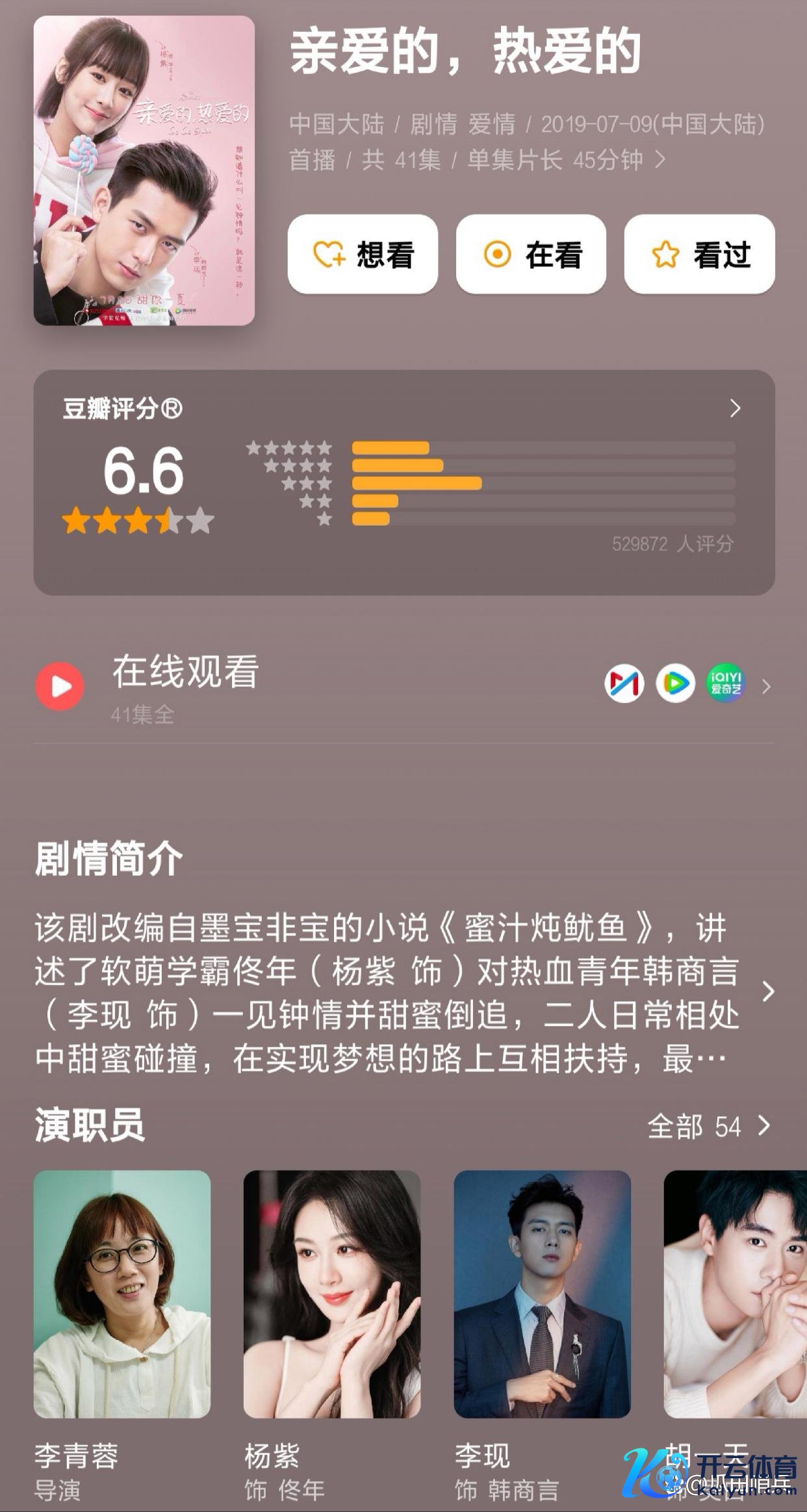View 全部 54 cast and crew
This screenshot has width=807, height=1512.
[709, 1127]
